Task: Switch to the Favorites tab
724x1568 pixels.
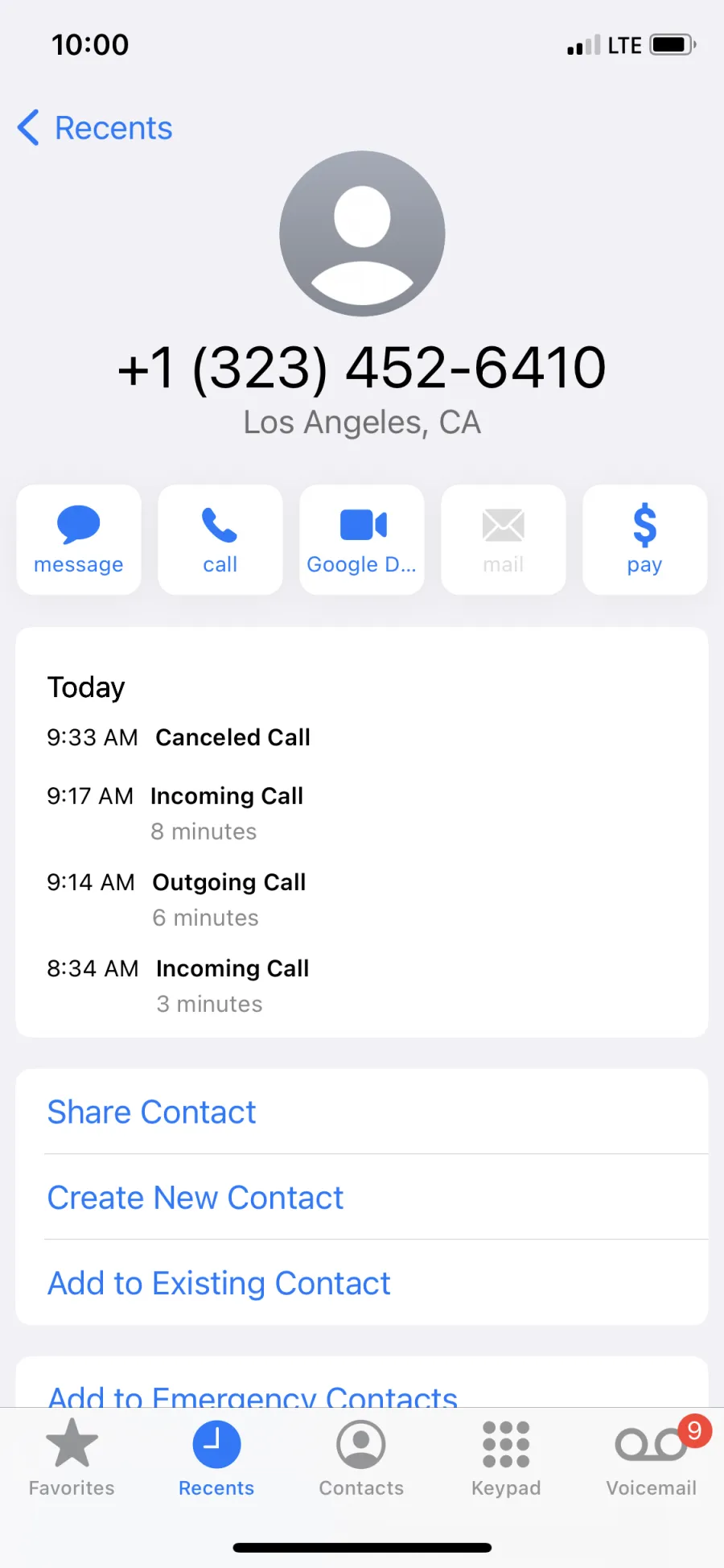Action: [72, 1459]
